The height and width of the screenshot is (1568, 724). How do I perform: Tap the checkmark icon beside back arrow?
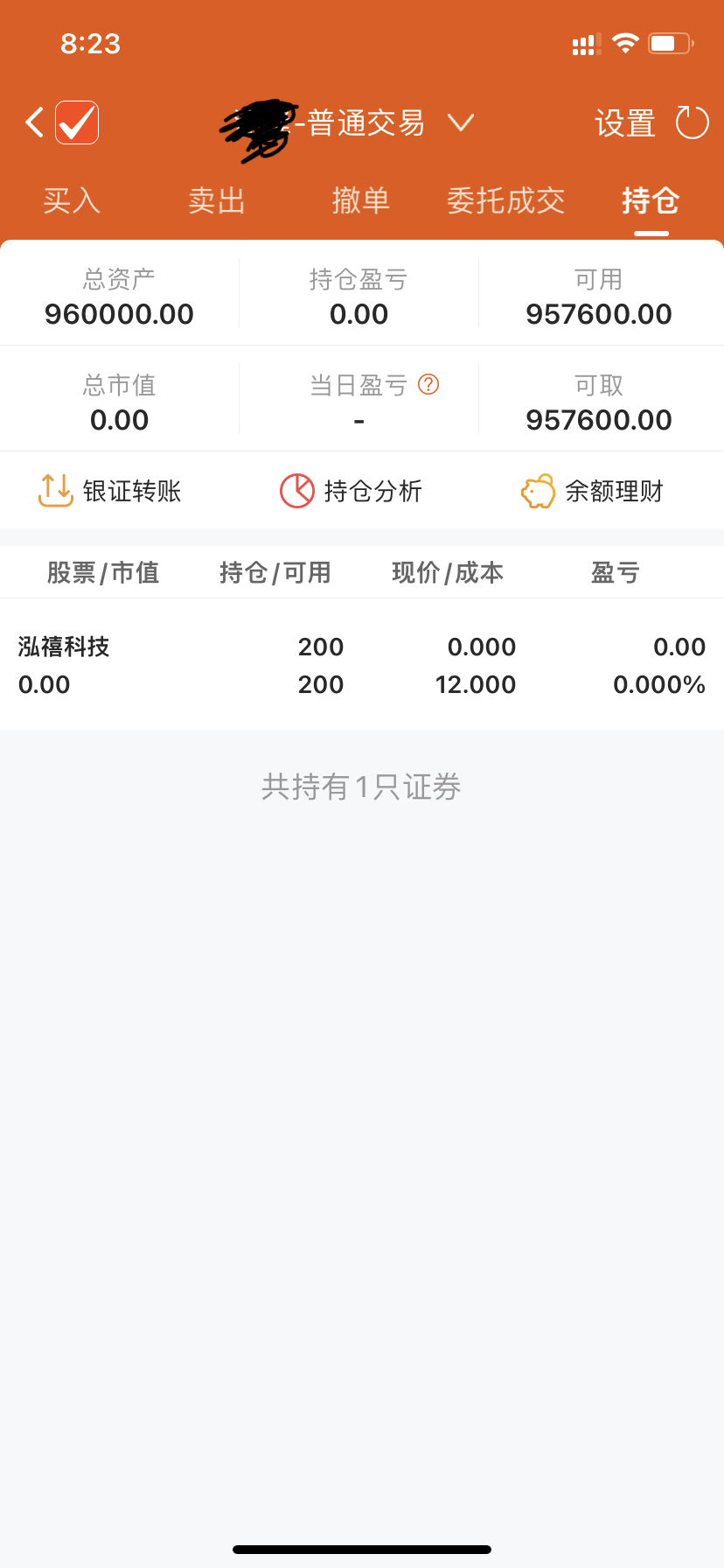point(77,122)
